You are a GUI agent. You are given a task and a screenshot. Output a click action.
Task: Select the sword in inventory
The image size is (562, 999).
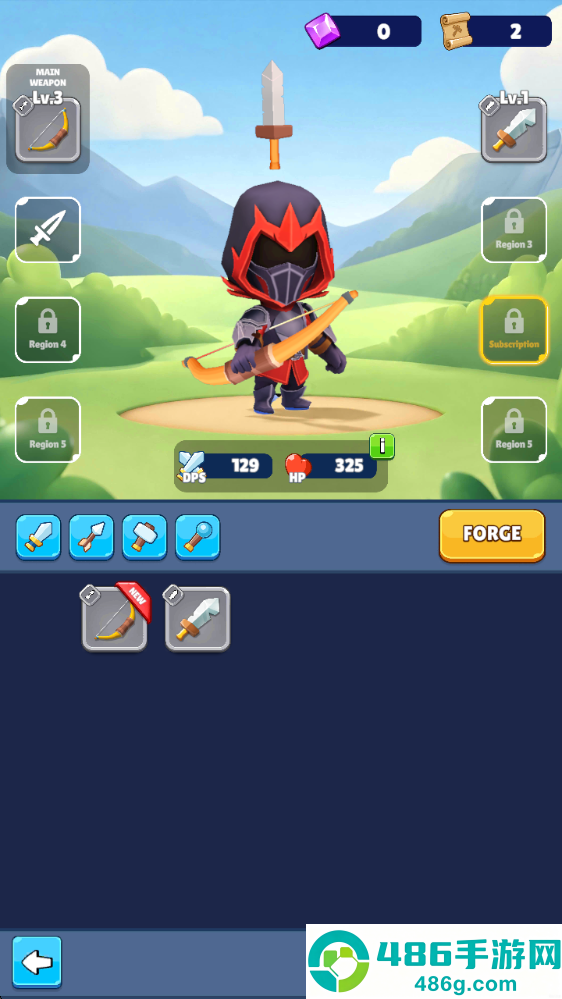(x=198, y=619)
